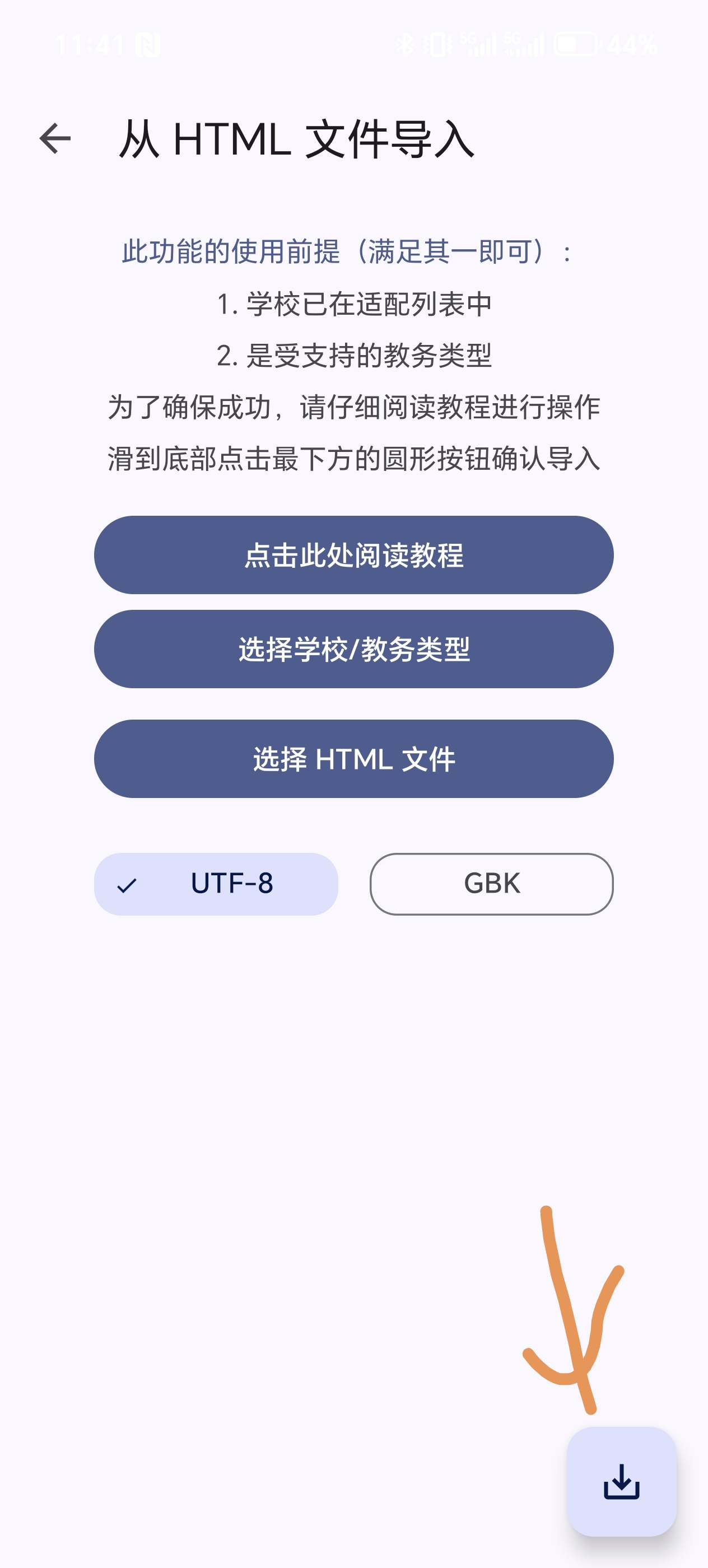The width and height of the screenshot is (708, 1568).
Task: Switch encoding to GBK
Action: 491,884
